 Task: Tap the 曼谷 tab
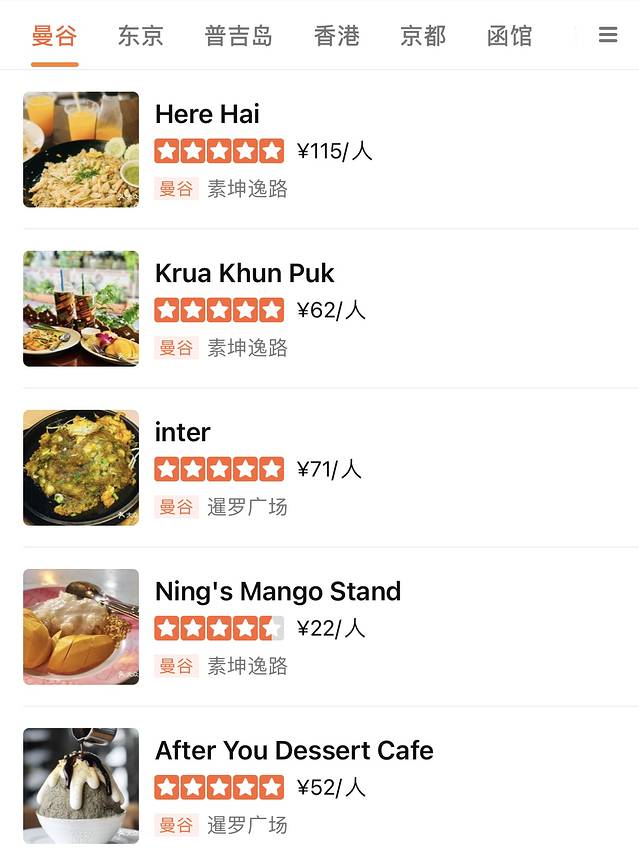(54, 36)
